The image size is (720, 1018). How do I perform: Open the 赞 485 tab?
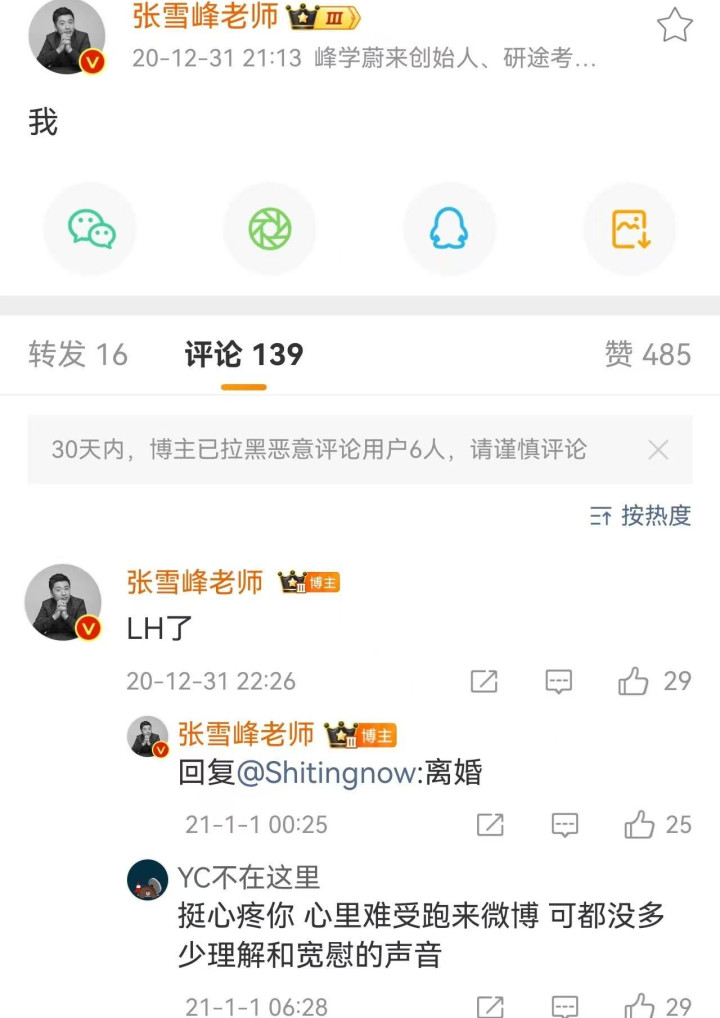[647, 354]
